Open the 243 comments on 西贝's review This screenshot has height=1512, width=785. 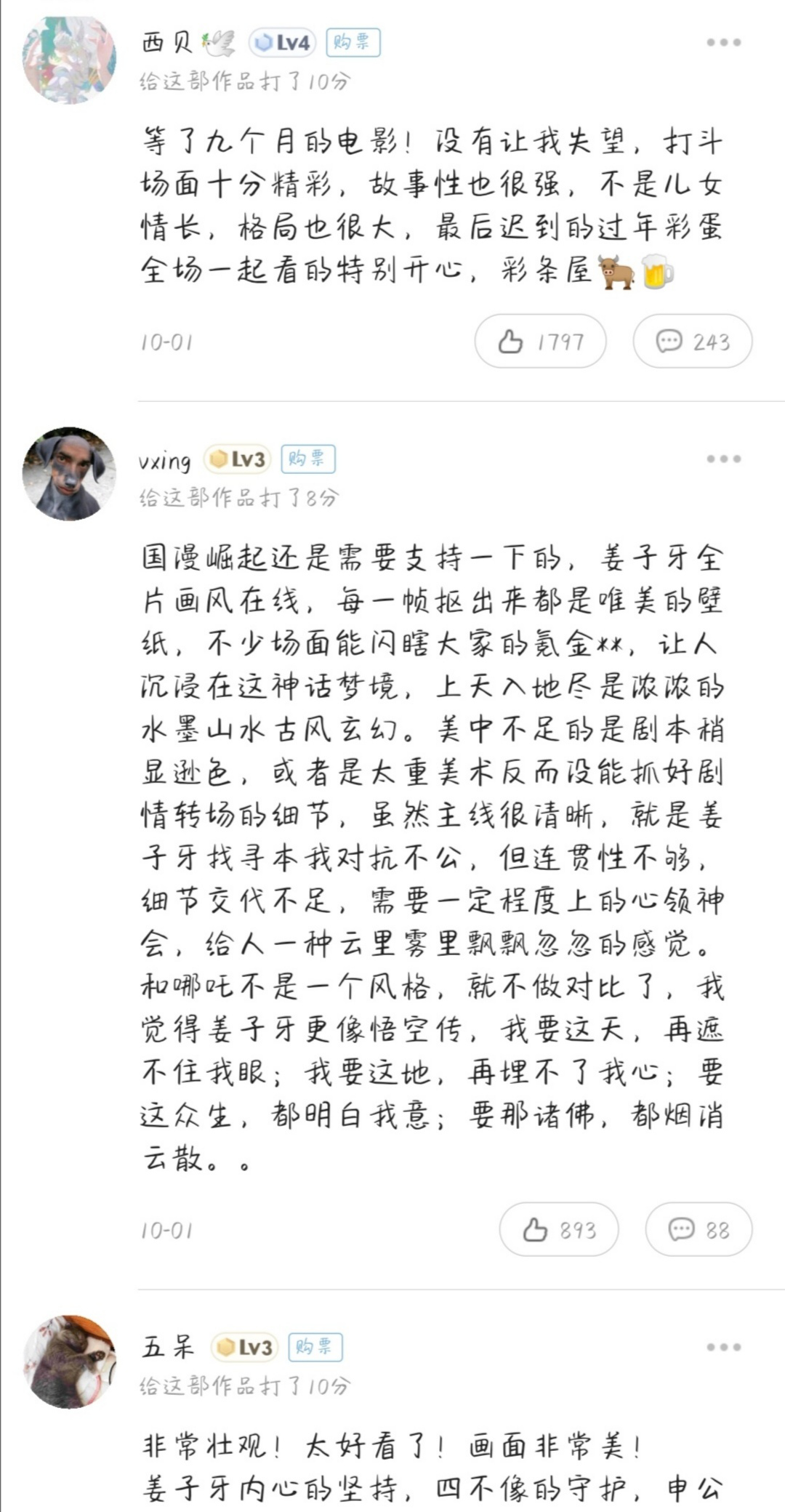click(692, 341)
